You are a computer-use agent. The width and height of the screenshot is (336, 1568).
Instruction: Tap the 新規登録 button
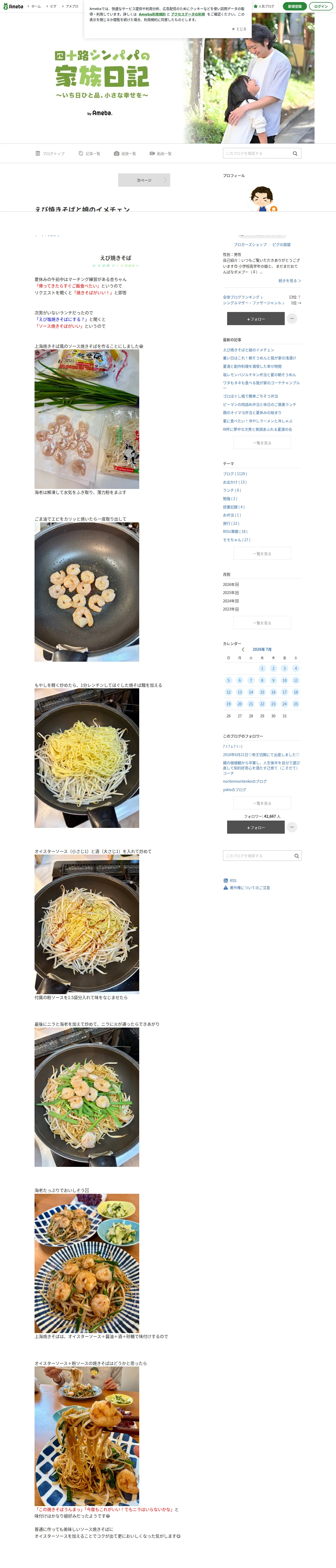click(x=295, y=6)
